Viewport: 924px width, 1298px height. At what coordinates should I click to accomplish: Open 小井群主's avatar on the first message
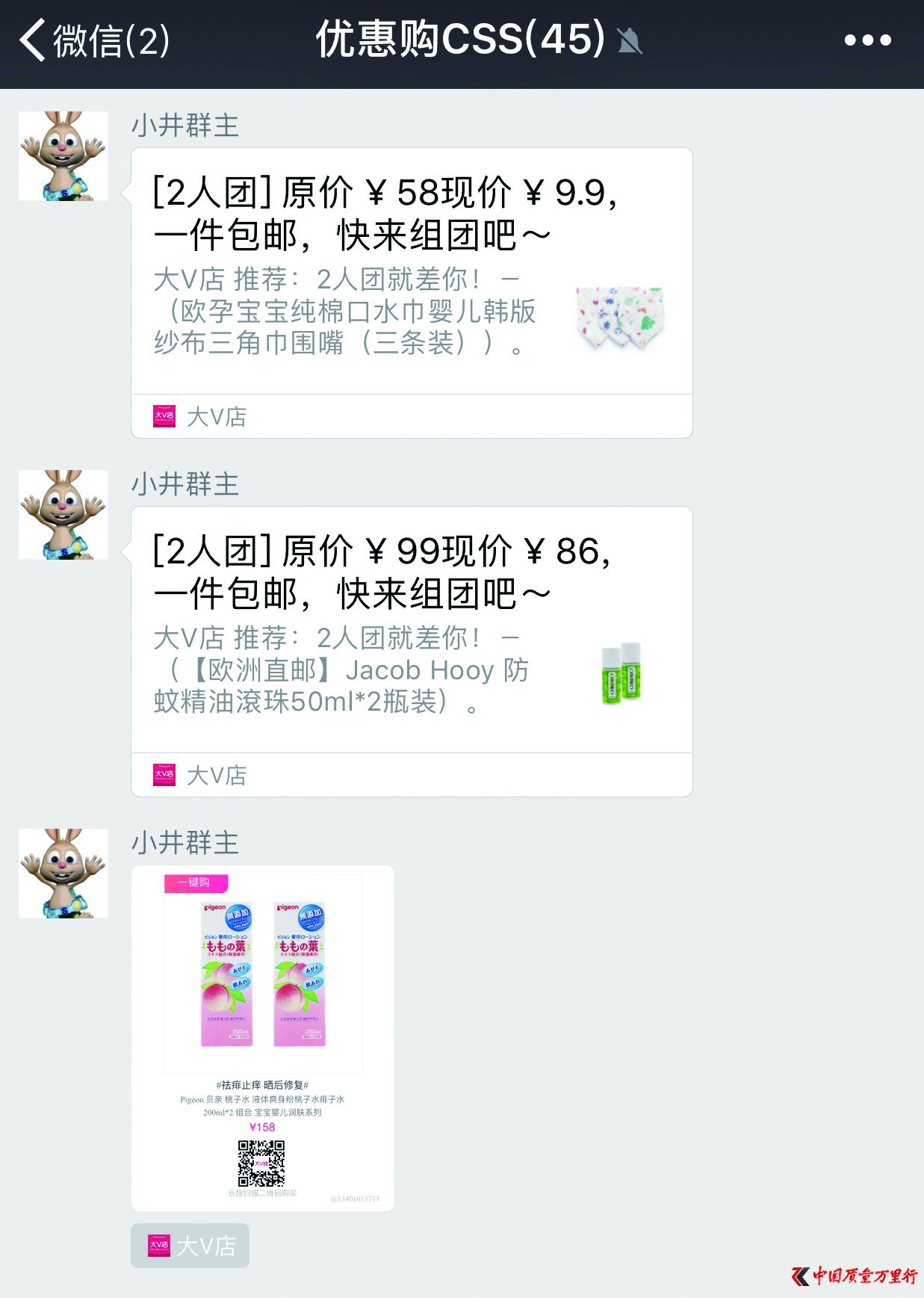pos(63,156)
